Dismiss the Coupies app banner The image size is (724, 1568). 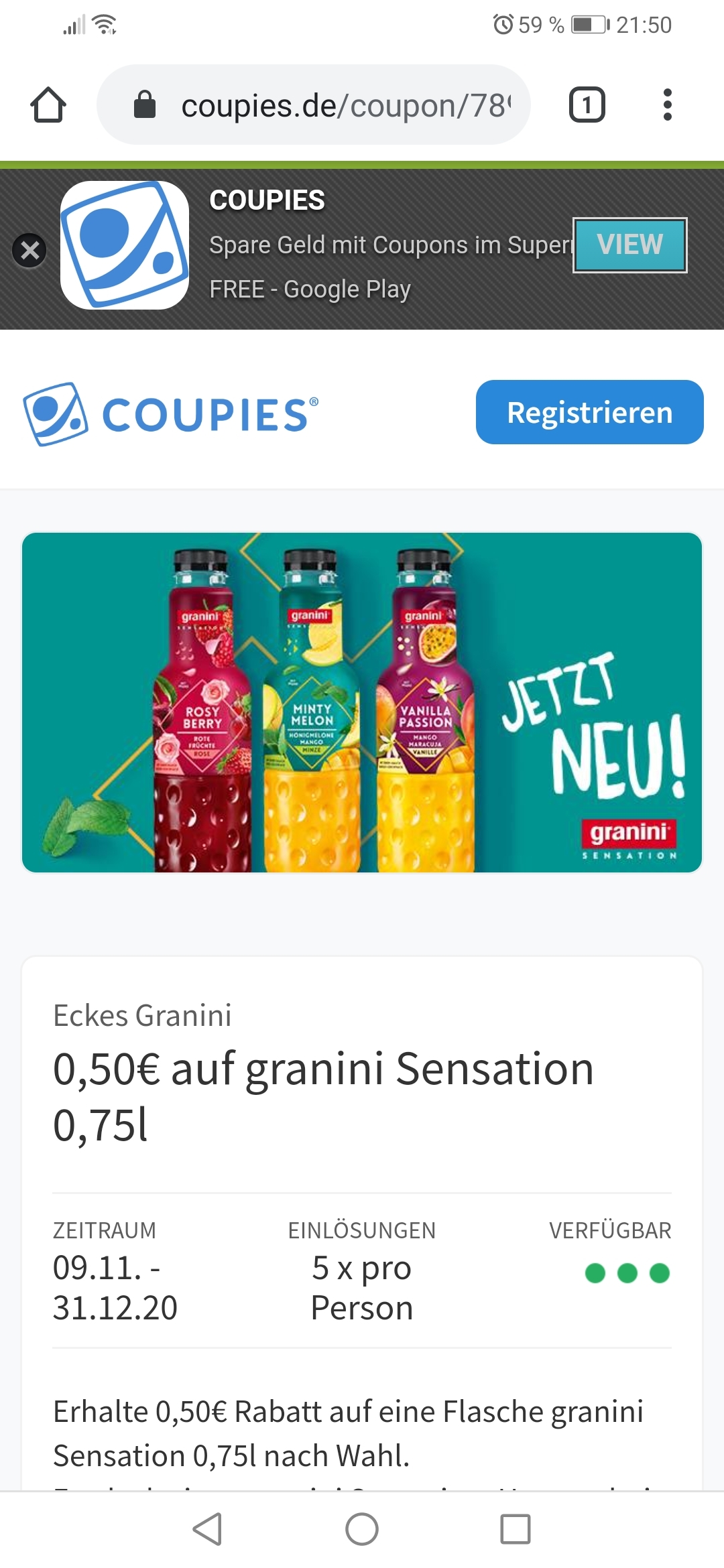pyautogui.click(x=29, y=251)
